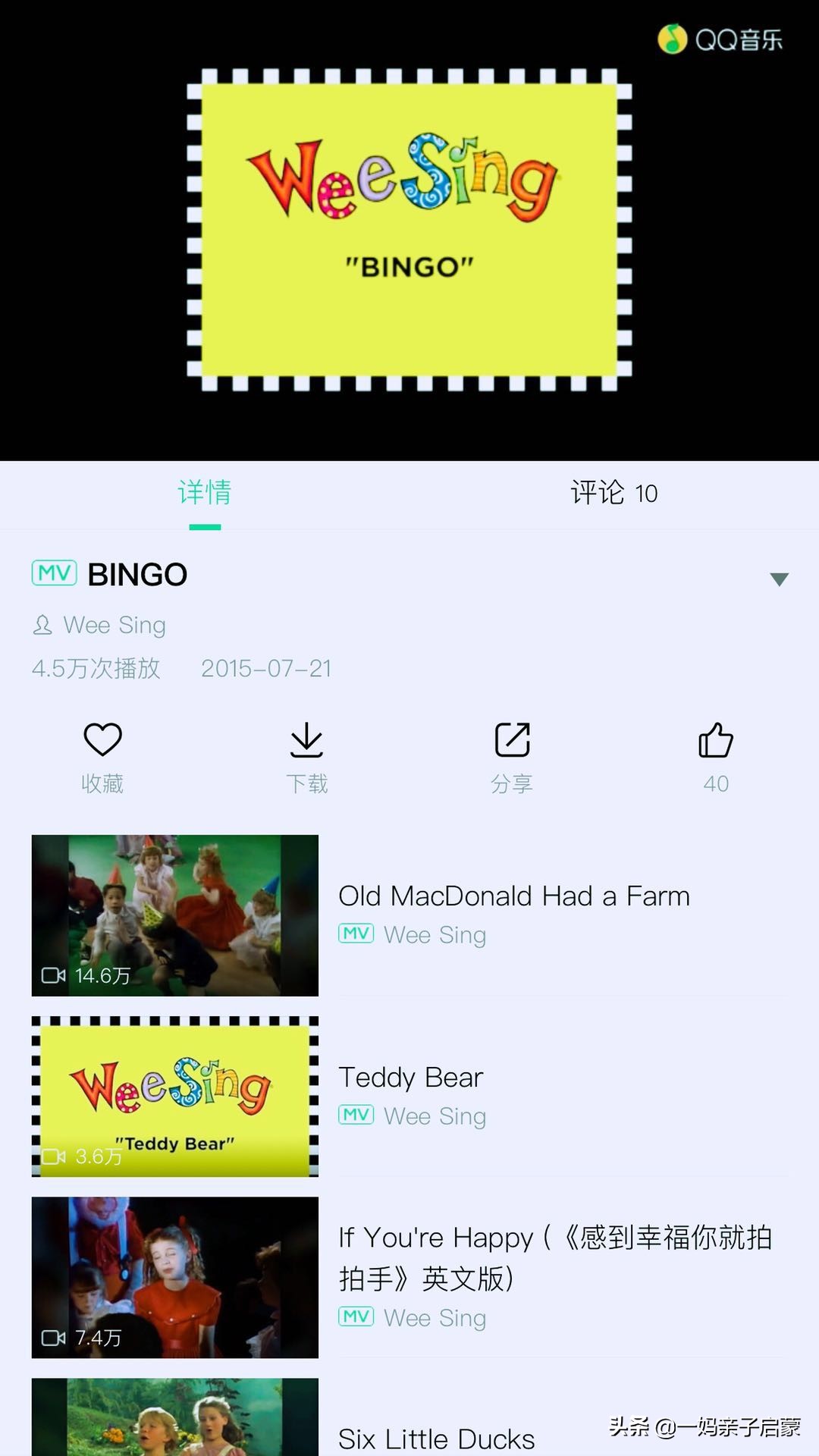
Task: Select the 详情 details tab
Action: (x=204, y=493)
